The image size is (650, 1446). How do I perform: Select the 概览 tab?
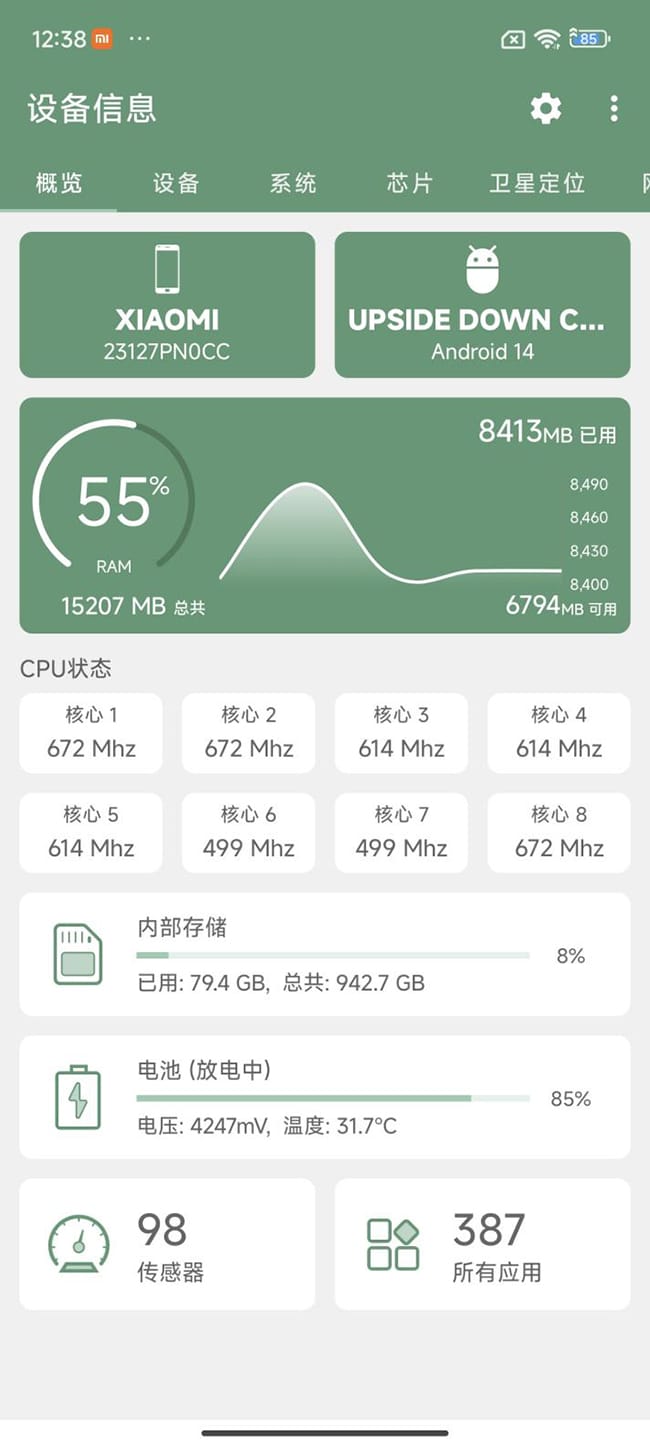click(x=59, y=183)
